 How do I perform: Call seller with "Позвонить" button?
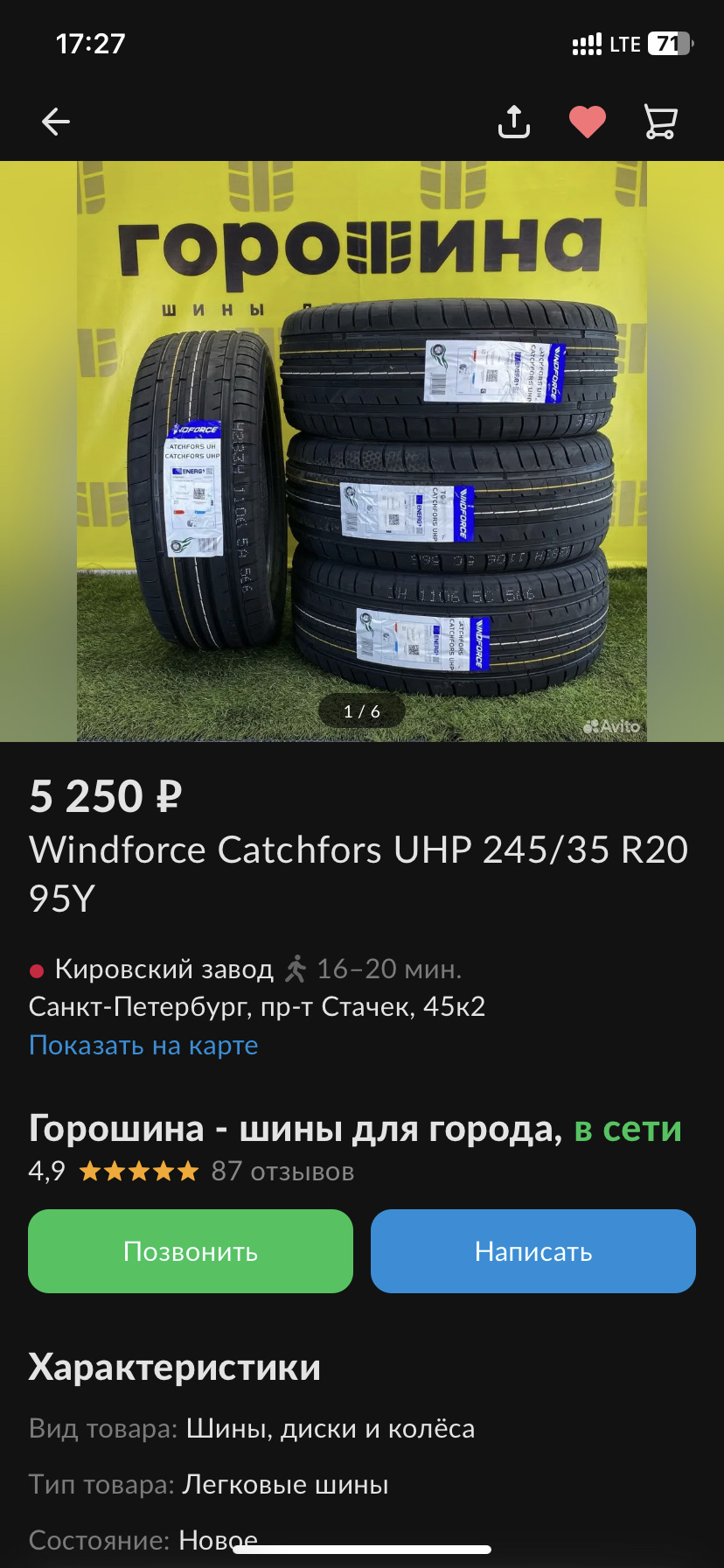191,1251
